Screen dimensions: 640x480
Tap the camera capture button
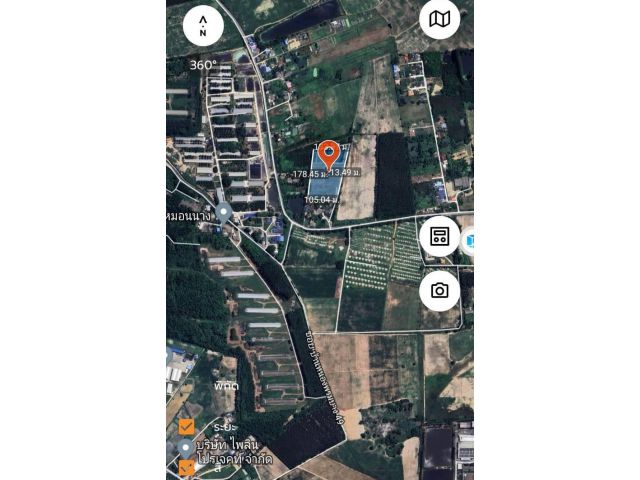[x=439, y=291]
